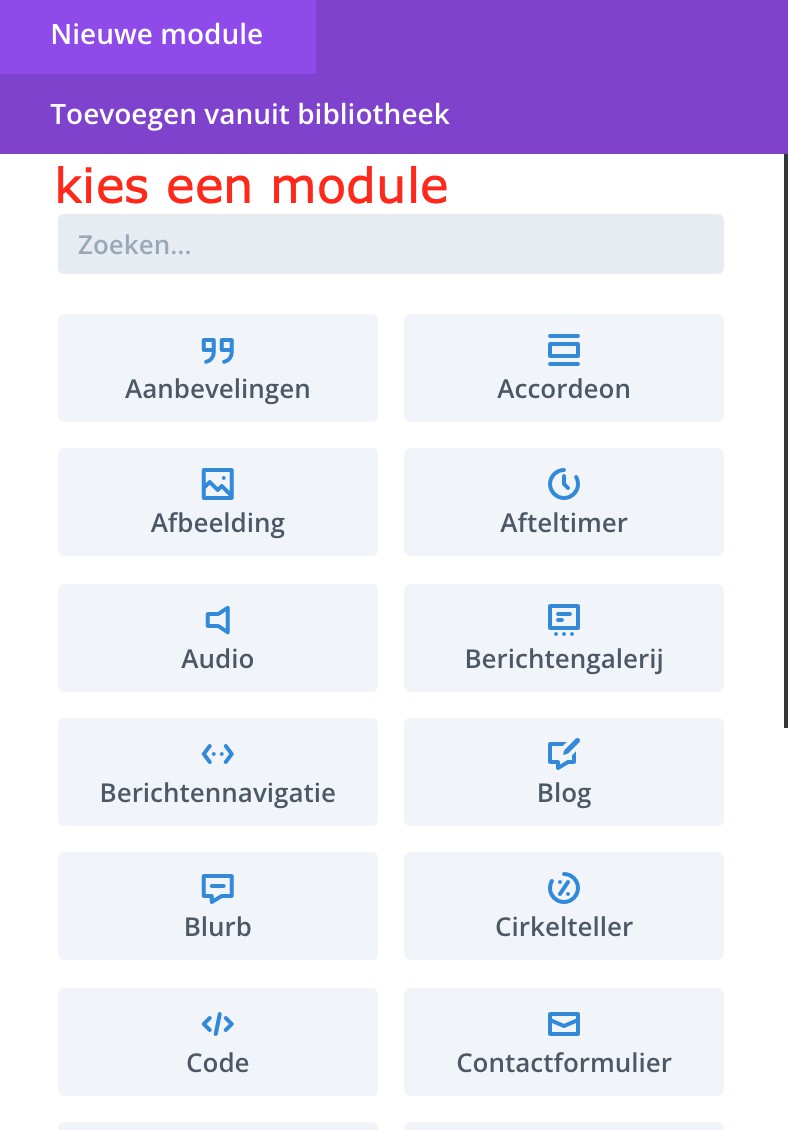
Task: Select the Afteltimer module tile
Action: (564, 502)
